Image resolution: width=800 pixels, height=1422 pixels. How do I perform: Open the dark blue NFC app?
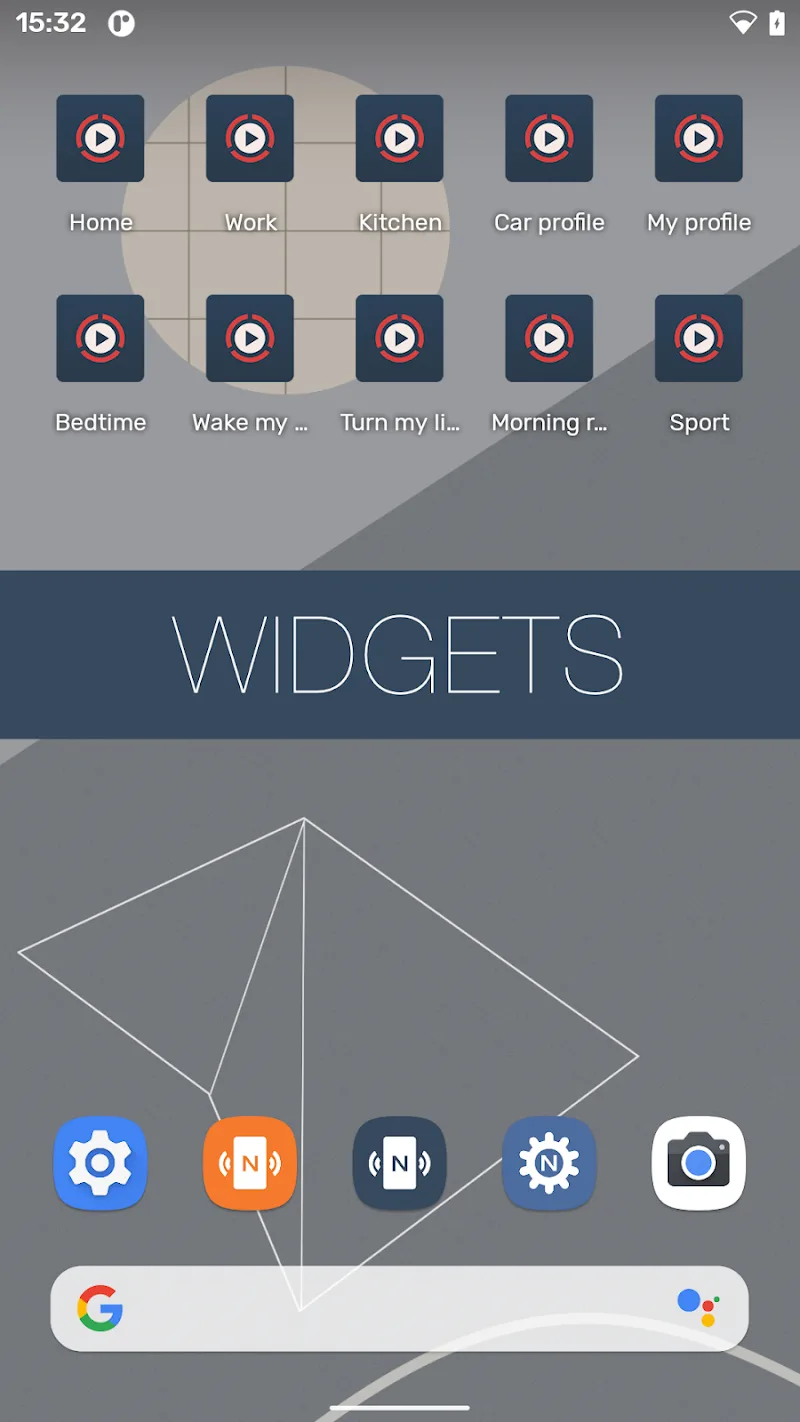[x=400, y=1163]
